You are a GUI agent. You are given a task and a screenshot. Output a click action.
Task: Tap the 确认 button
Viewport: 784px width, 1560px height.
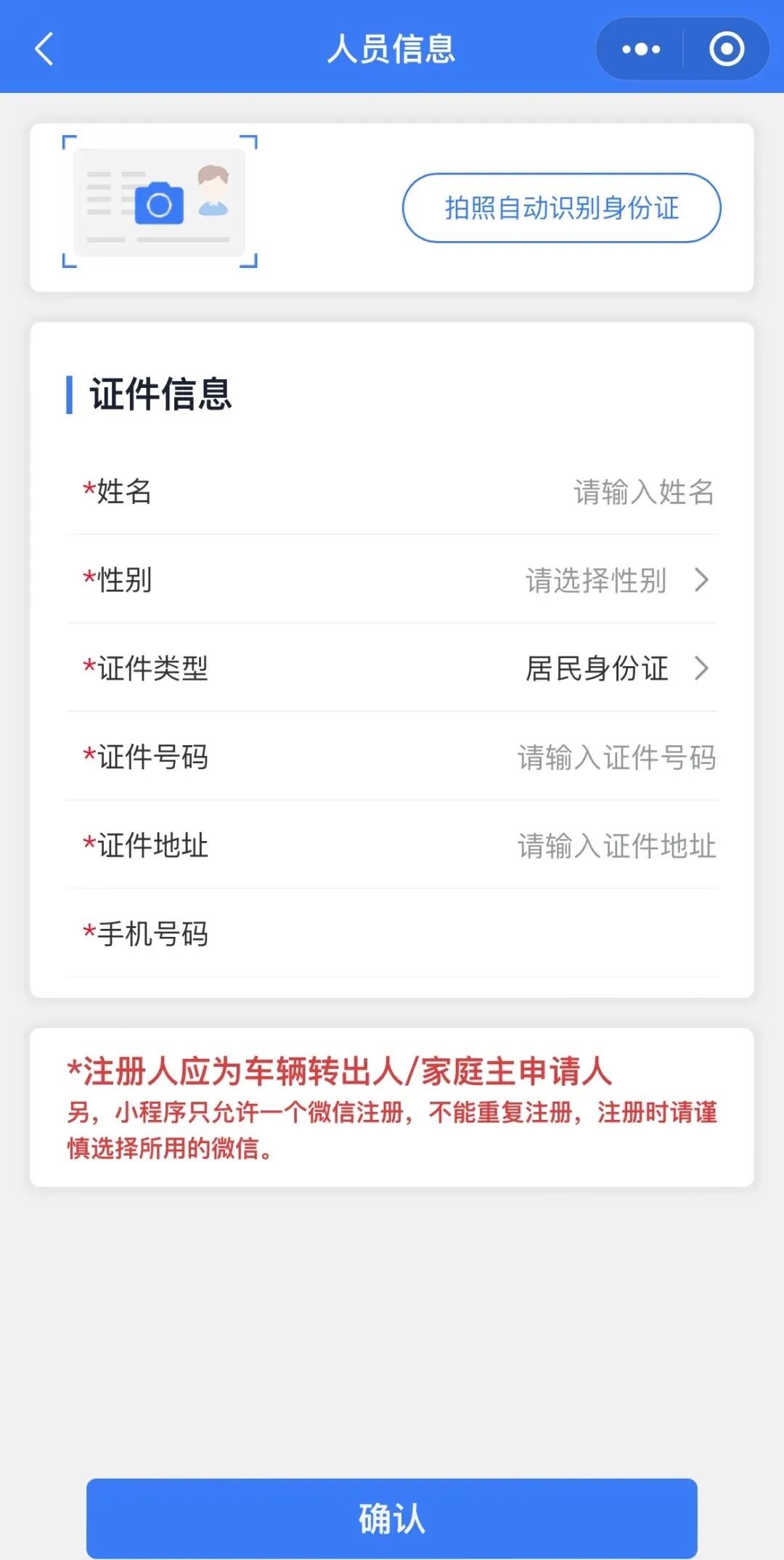[392, 1518]
